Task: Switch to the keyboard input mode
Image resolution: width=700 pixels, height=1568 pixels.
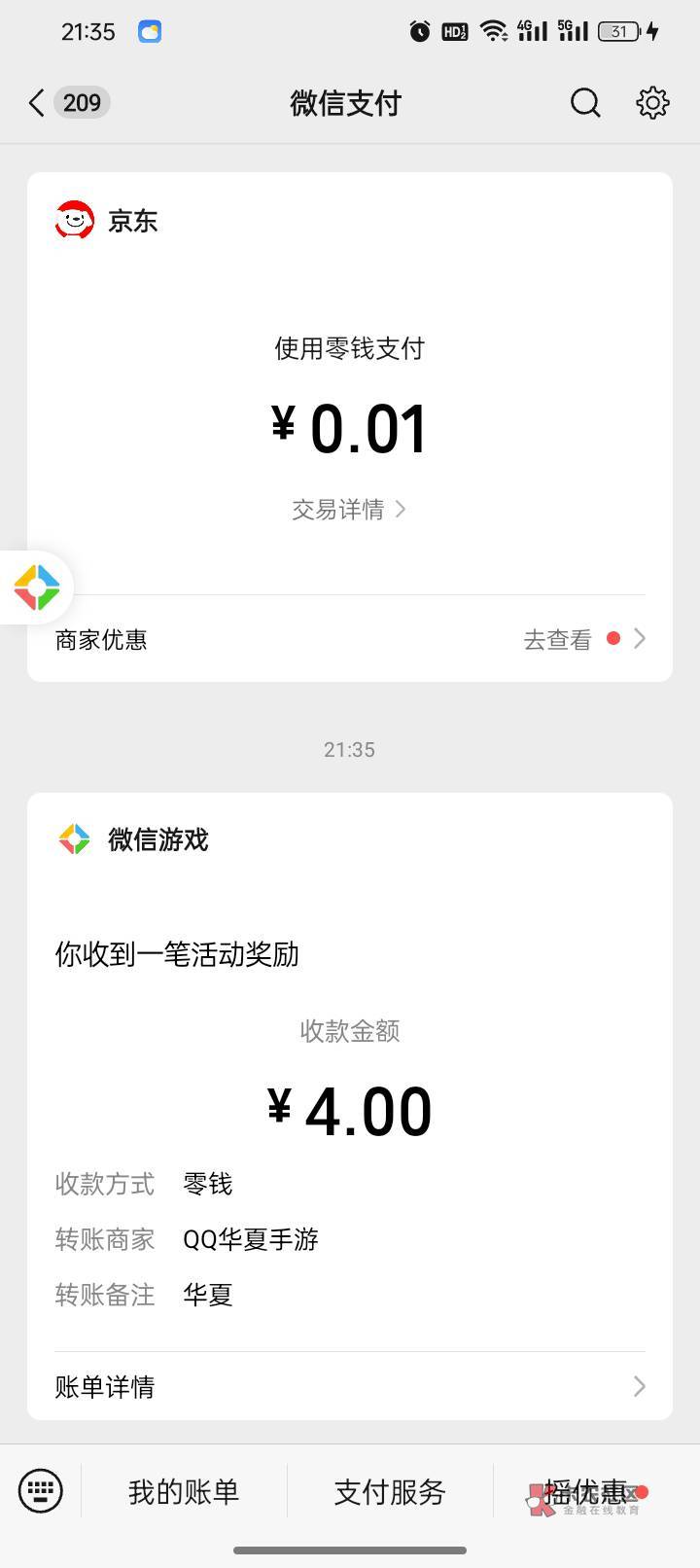Action: [41, 1491]
